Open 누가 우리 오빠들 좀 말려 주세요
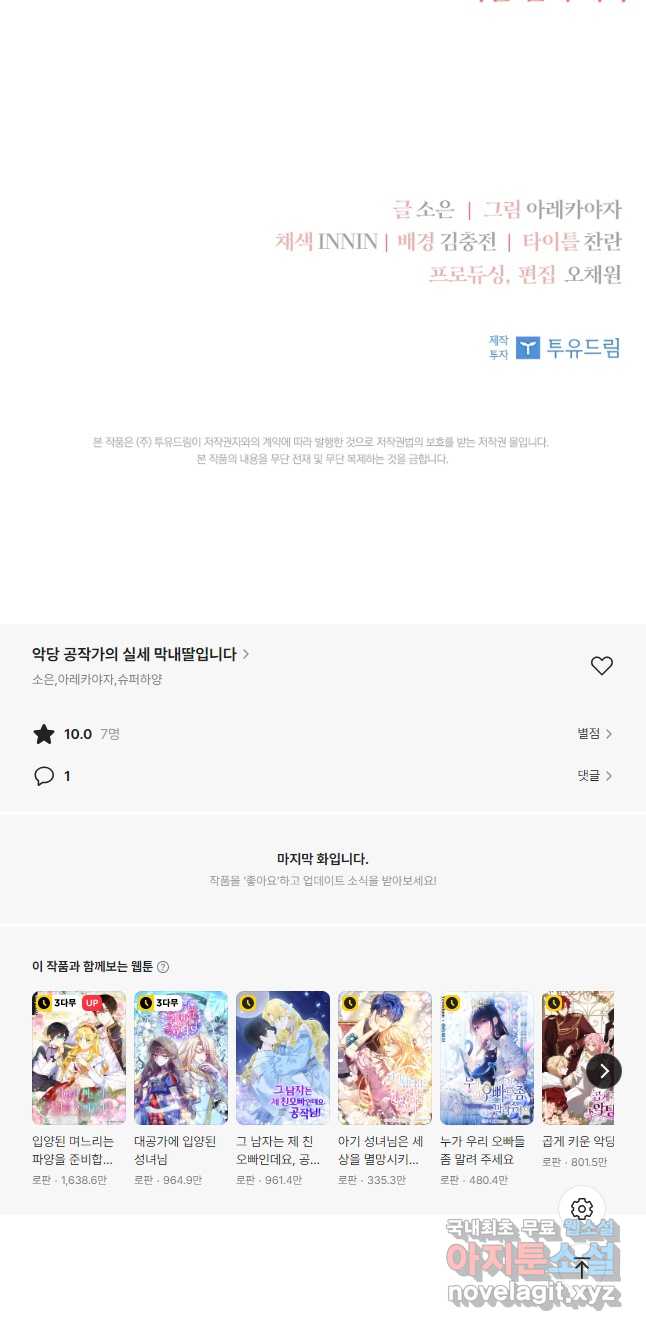 (487, 1058)
